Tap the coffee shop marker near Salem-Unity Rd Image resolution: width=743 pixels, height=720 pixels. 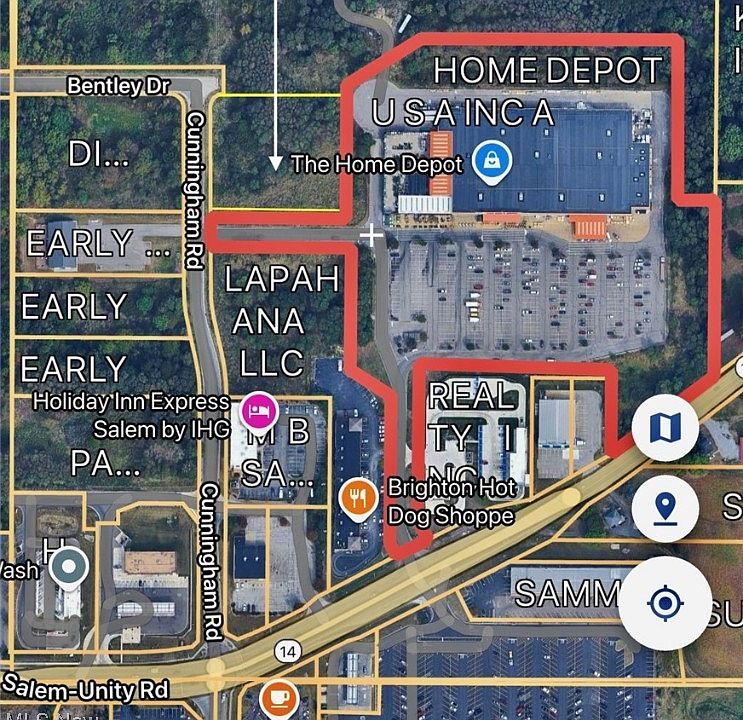(277, 698)
